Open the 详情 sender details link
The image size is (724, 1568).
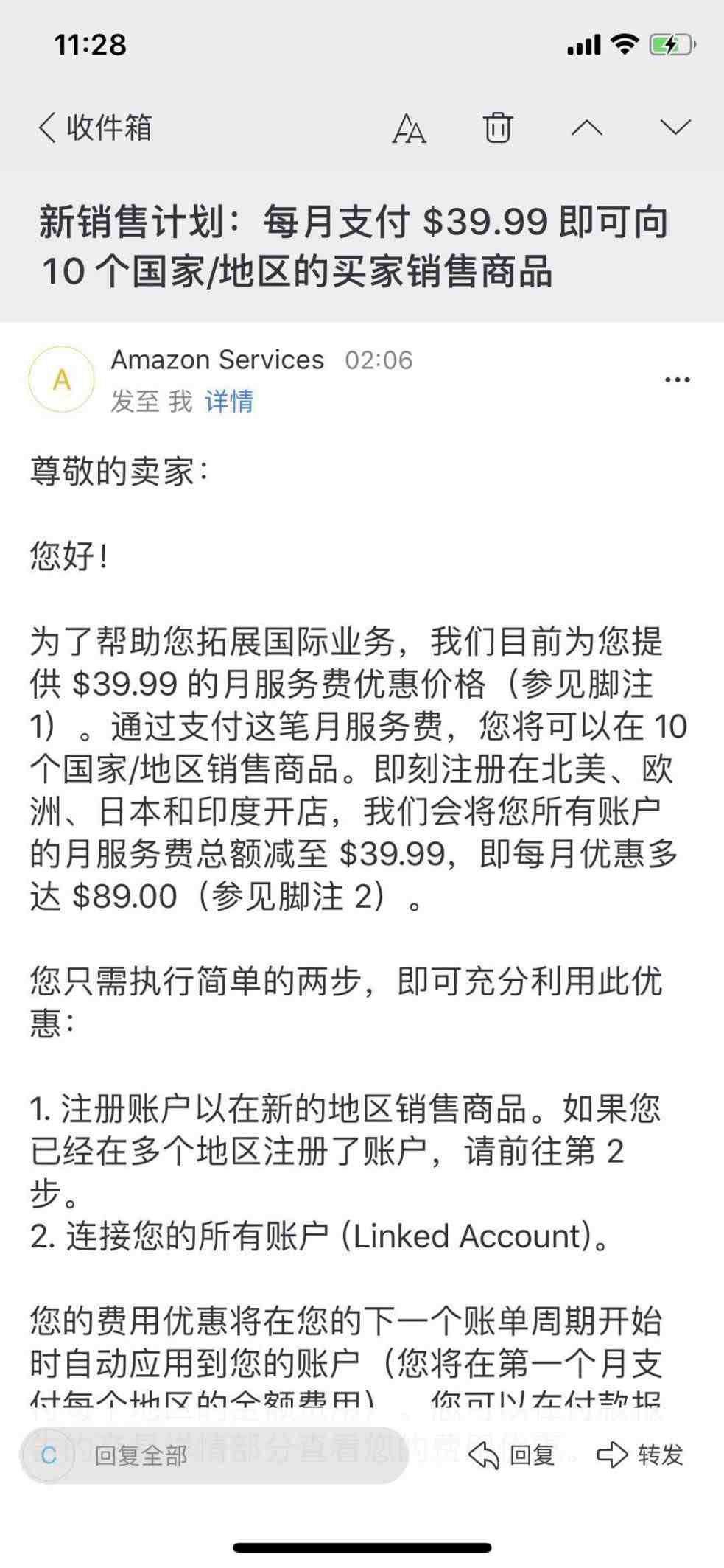229,401
